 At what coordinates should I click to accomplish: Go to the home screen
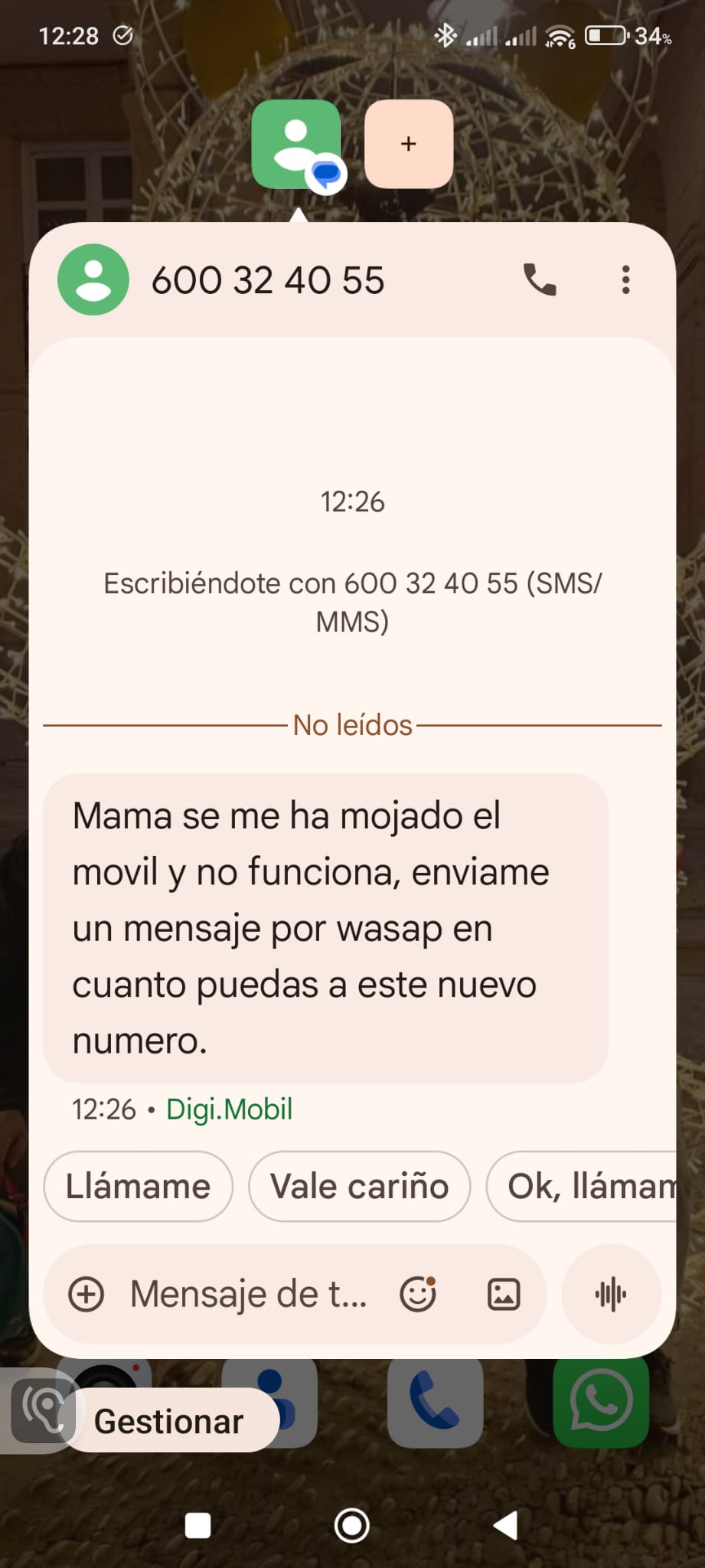[352, 1526]
